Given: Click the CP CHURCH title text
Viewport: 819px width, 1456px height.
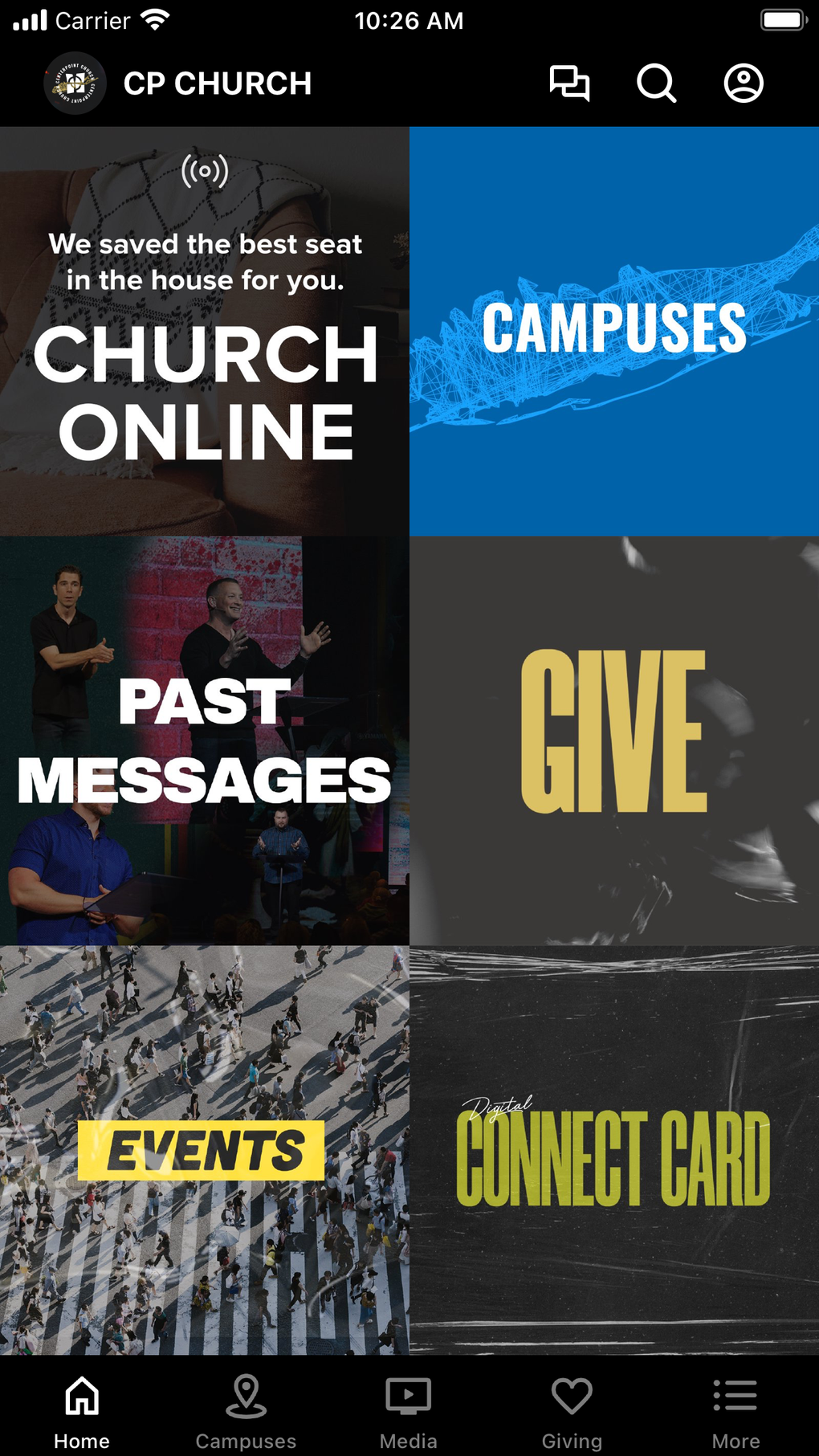Looking at the screenshot, I should point(217,83).
